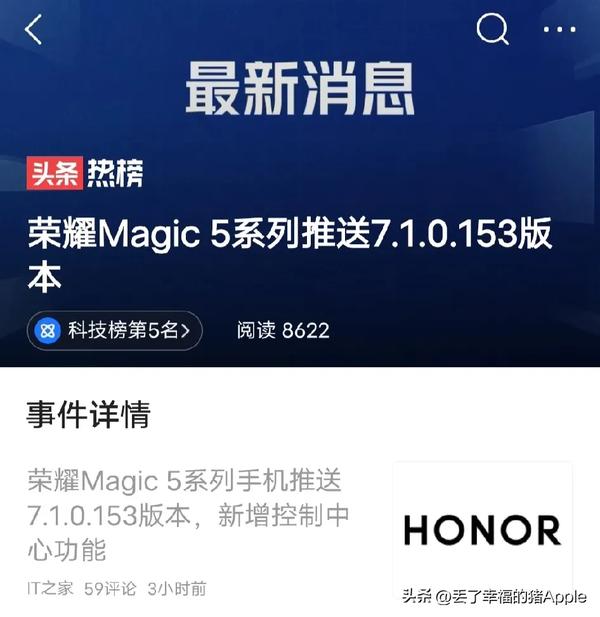The height and width of the screenshot is (617, 600).
Task: Open the three-dot overflow menu
Action: click(x=559, y=30)
